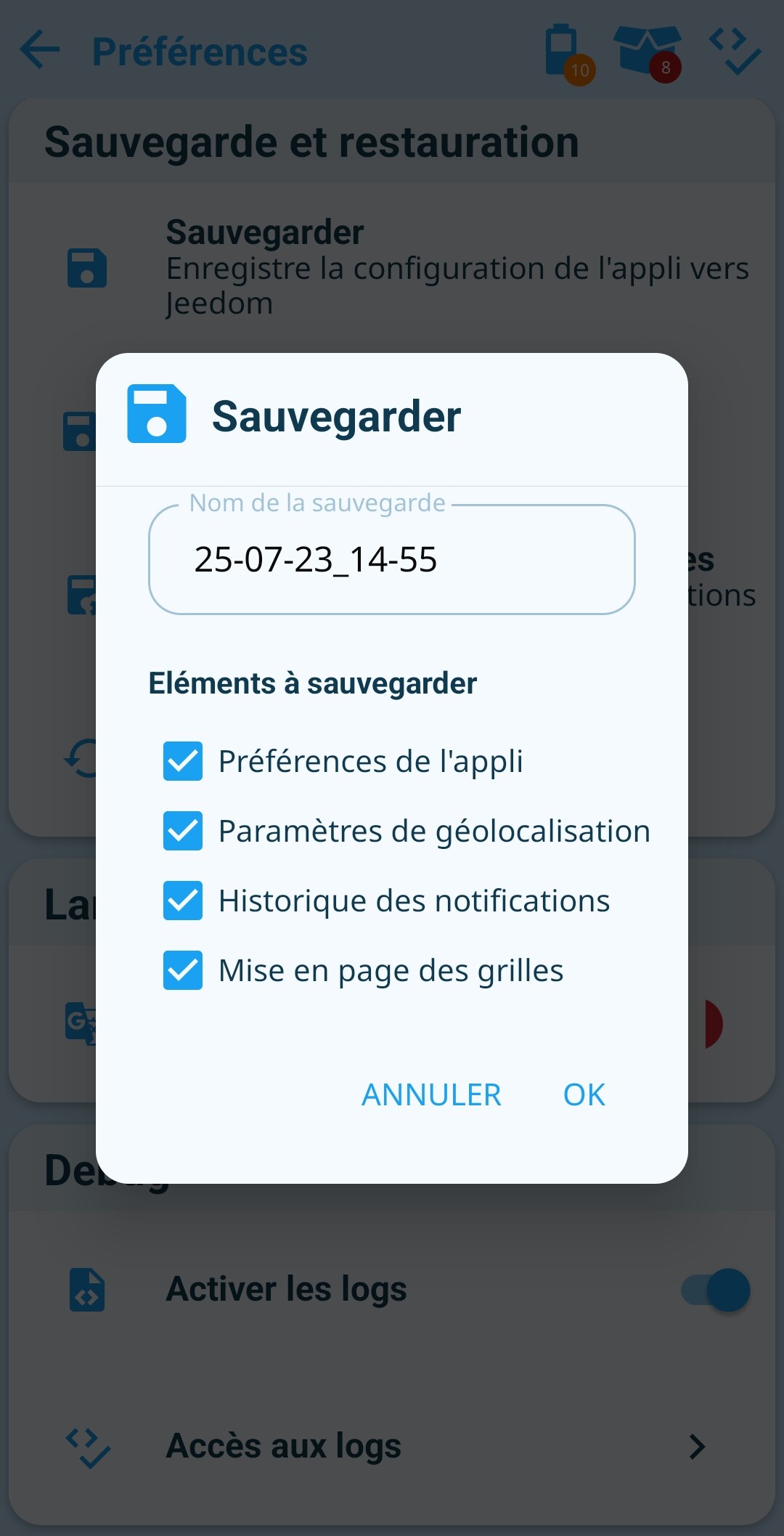Edit the Nom de la sauvegarde field
Image resolution: width=784 pixels, height=1536 pixels.
(392, 559)
